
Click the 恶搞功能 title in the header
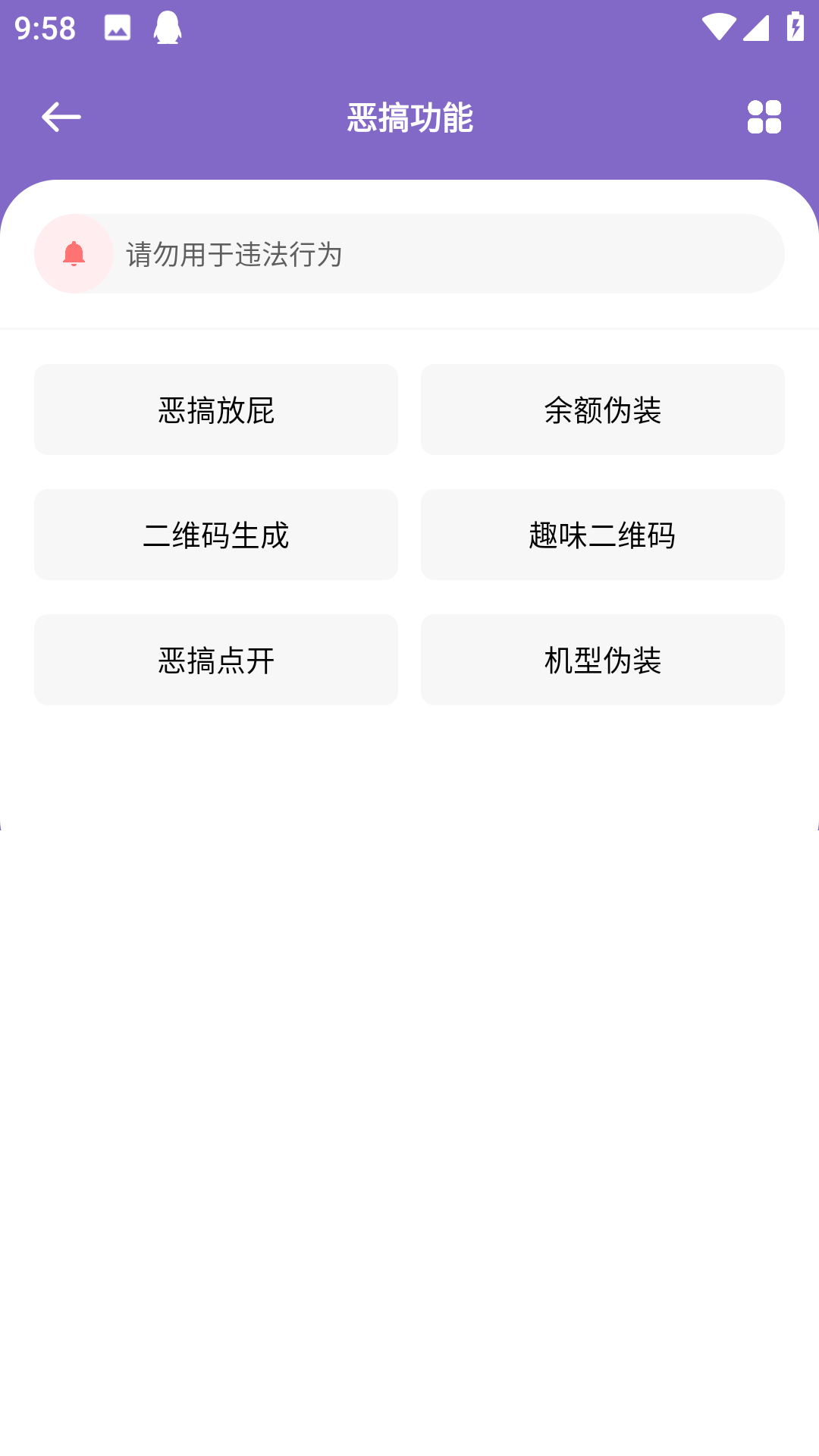(409, 116)
